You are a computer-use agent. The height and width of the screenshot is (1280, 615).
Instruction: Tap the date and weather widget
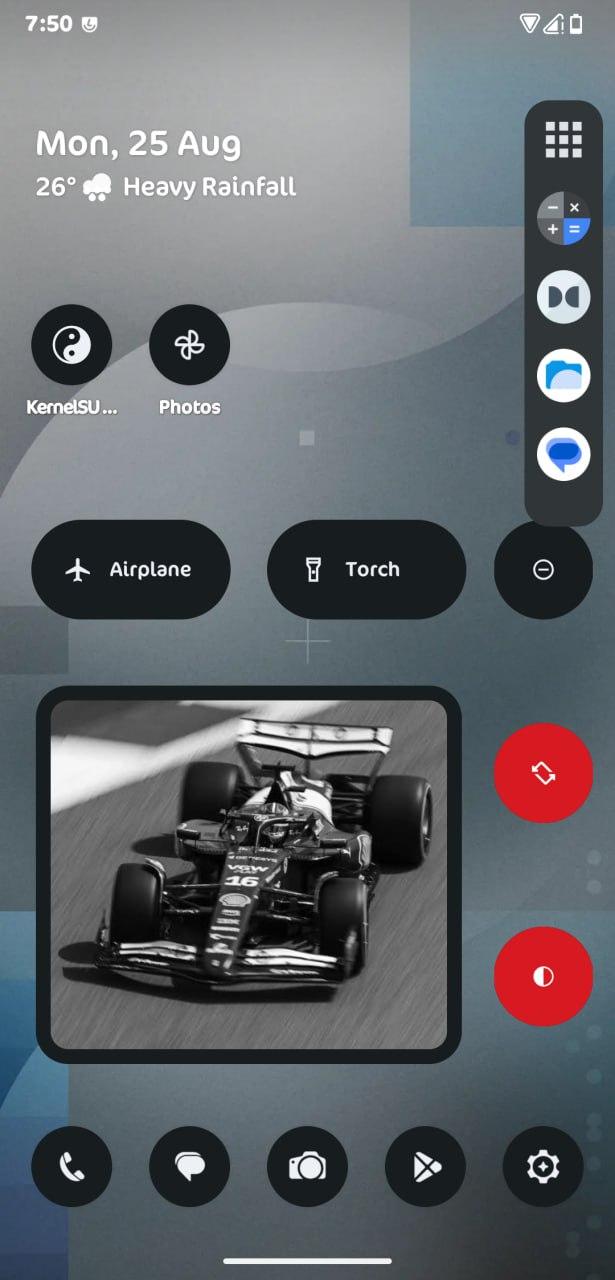coord(166,164)
